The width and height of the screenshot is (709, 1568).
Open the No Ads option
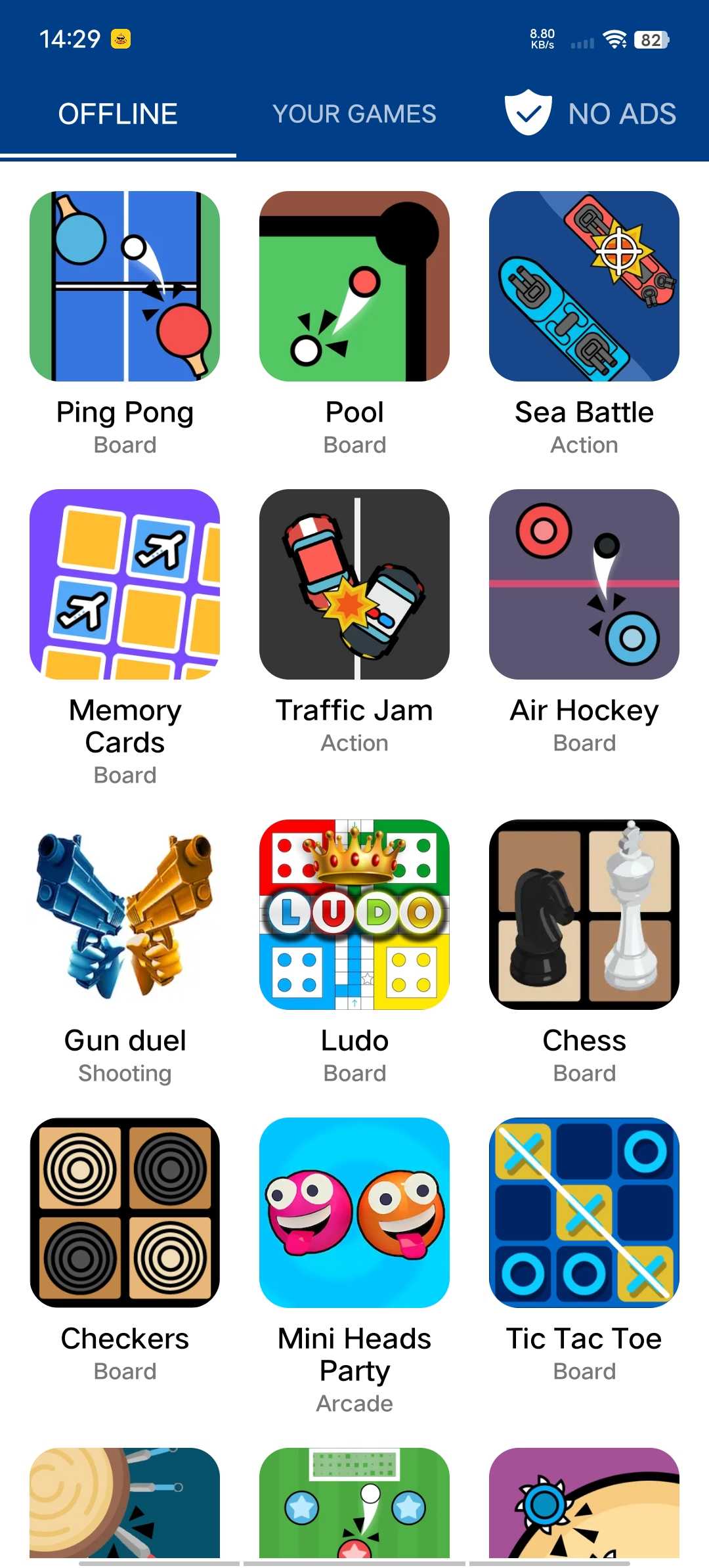[x=591, y=113]
